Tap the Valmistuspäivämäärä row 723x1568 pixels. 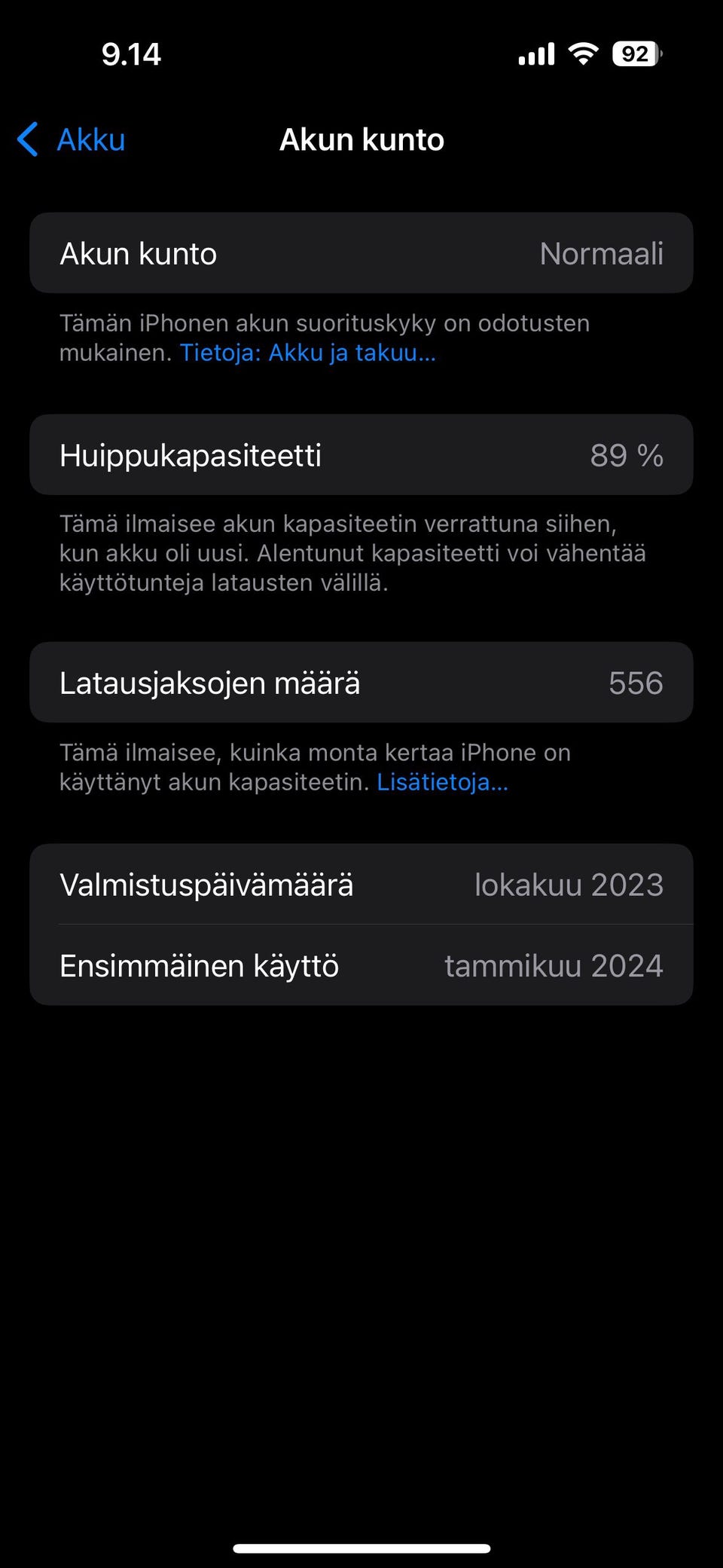coord(361,885)
